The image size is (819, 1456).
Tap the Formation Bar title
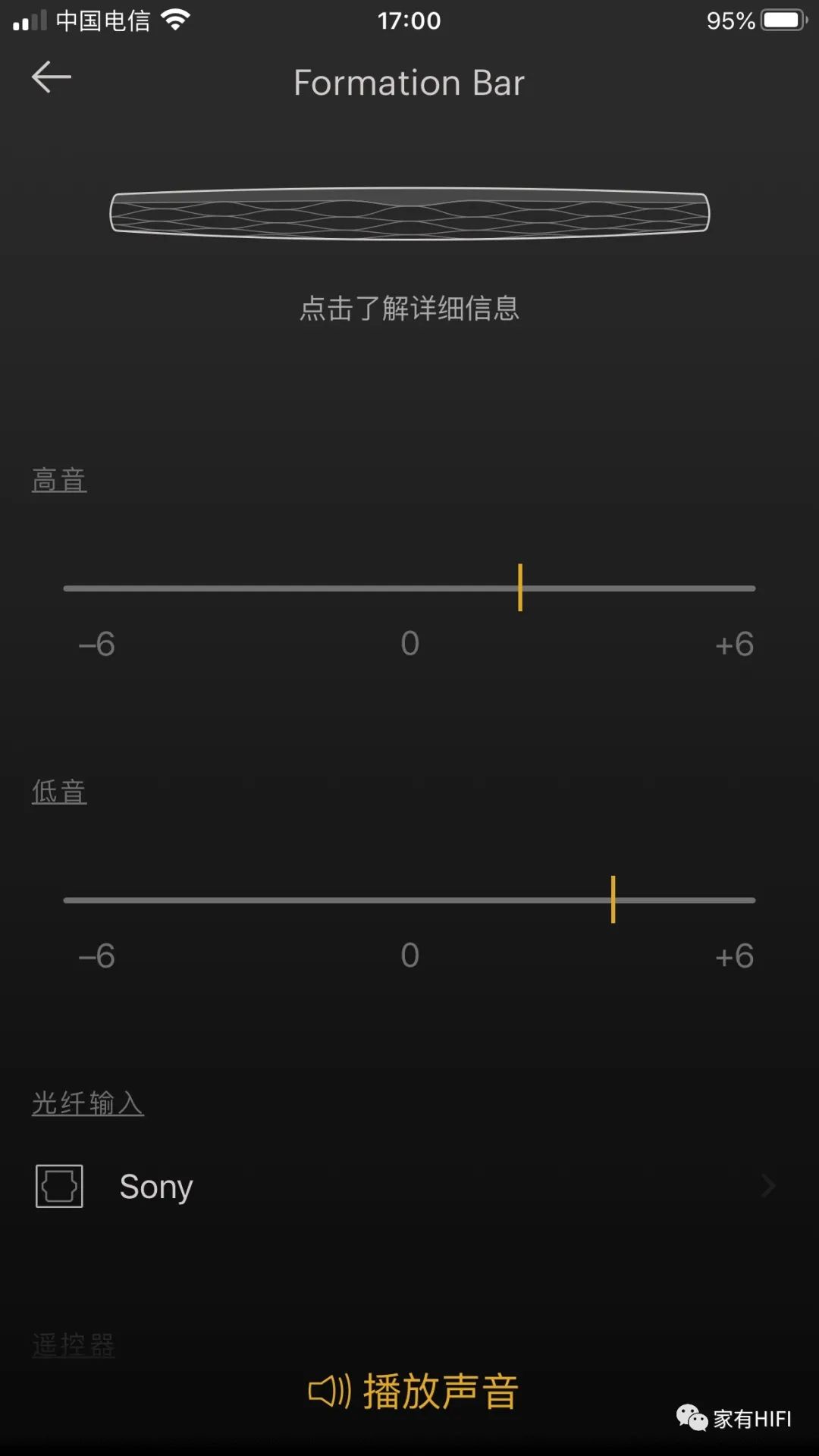pyautogui.click(x=409, y=82)
